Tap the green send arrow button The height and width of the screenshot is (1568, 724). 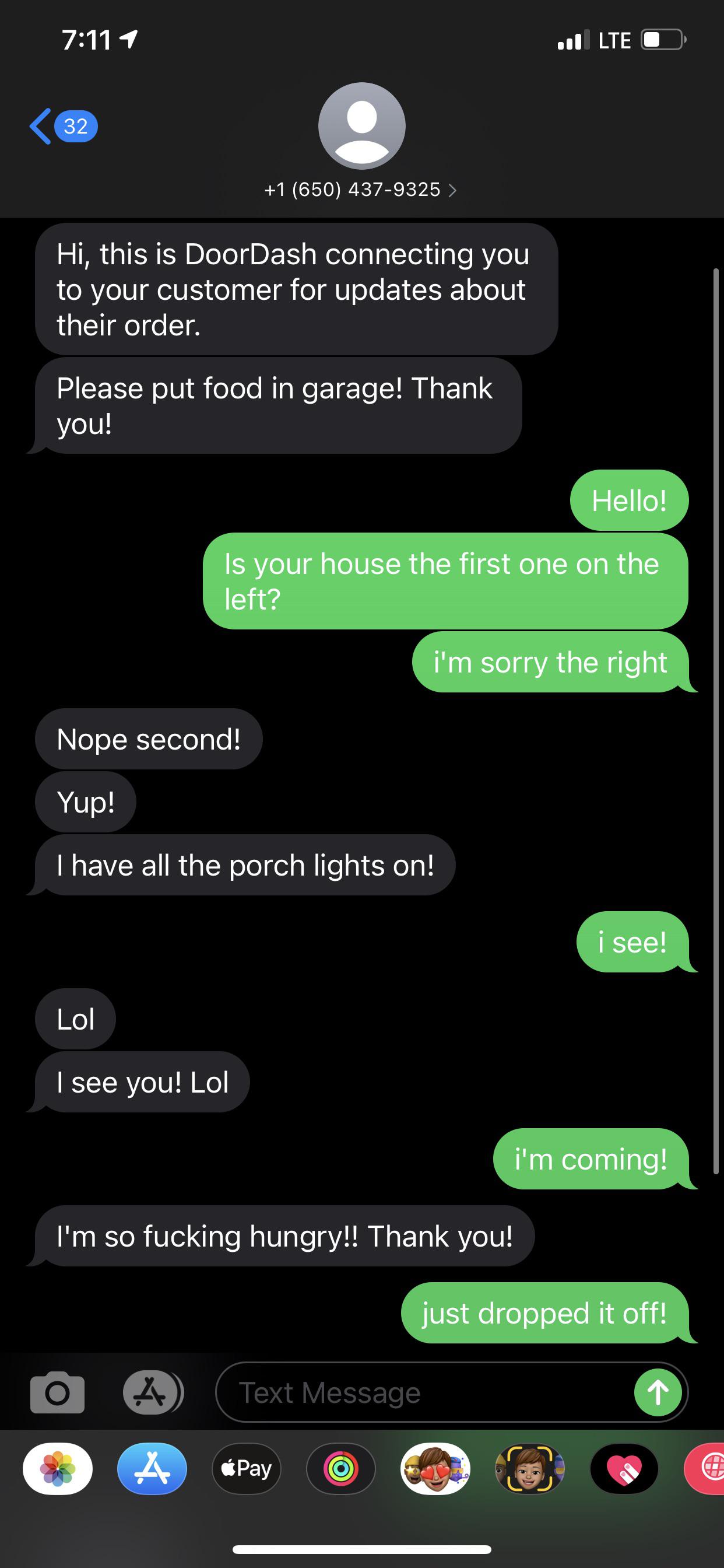pos(658,1392)
